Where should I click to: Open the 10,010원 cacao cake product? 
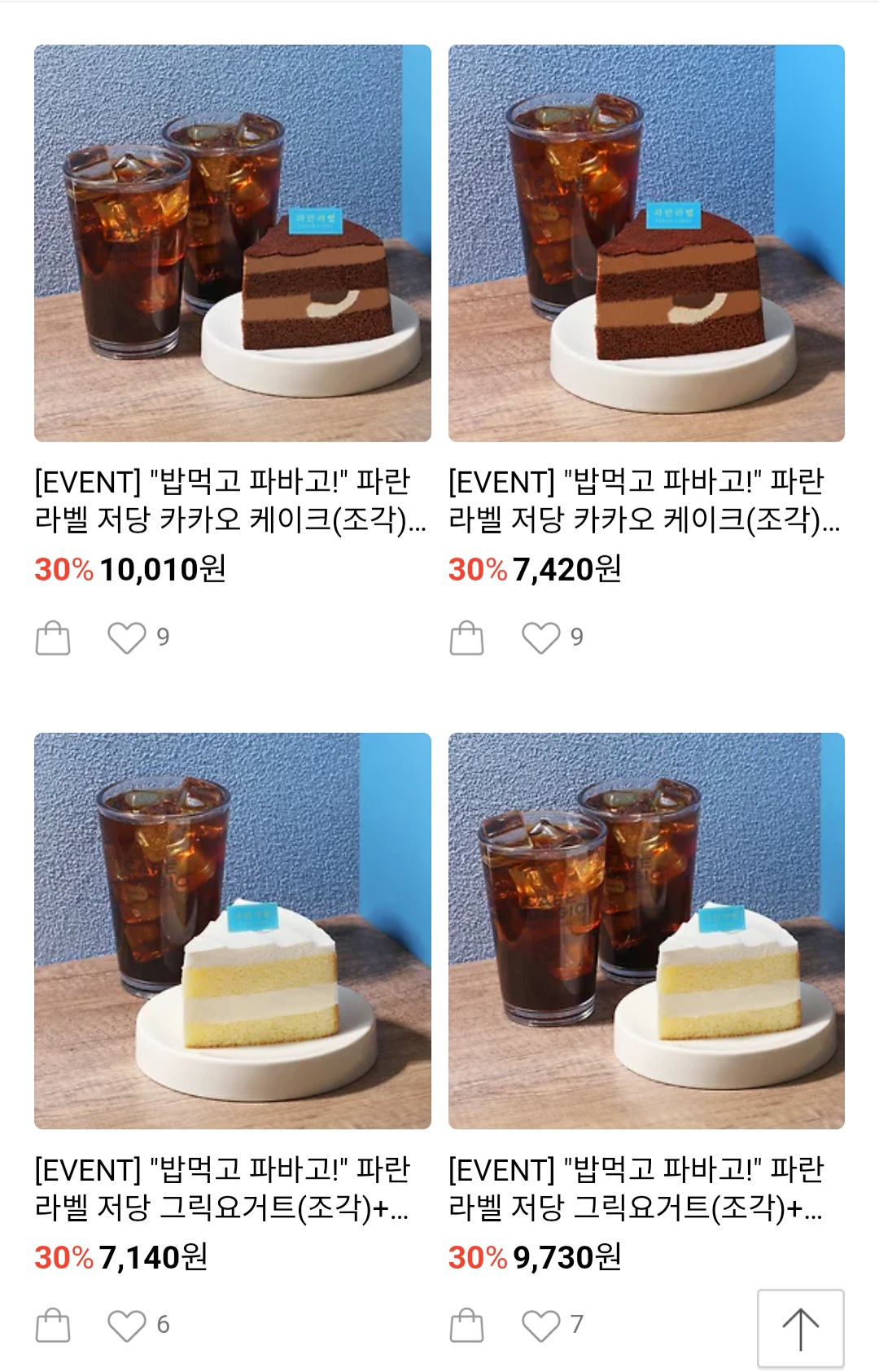coord(232,243)
